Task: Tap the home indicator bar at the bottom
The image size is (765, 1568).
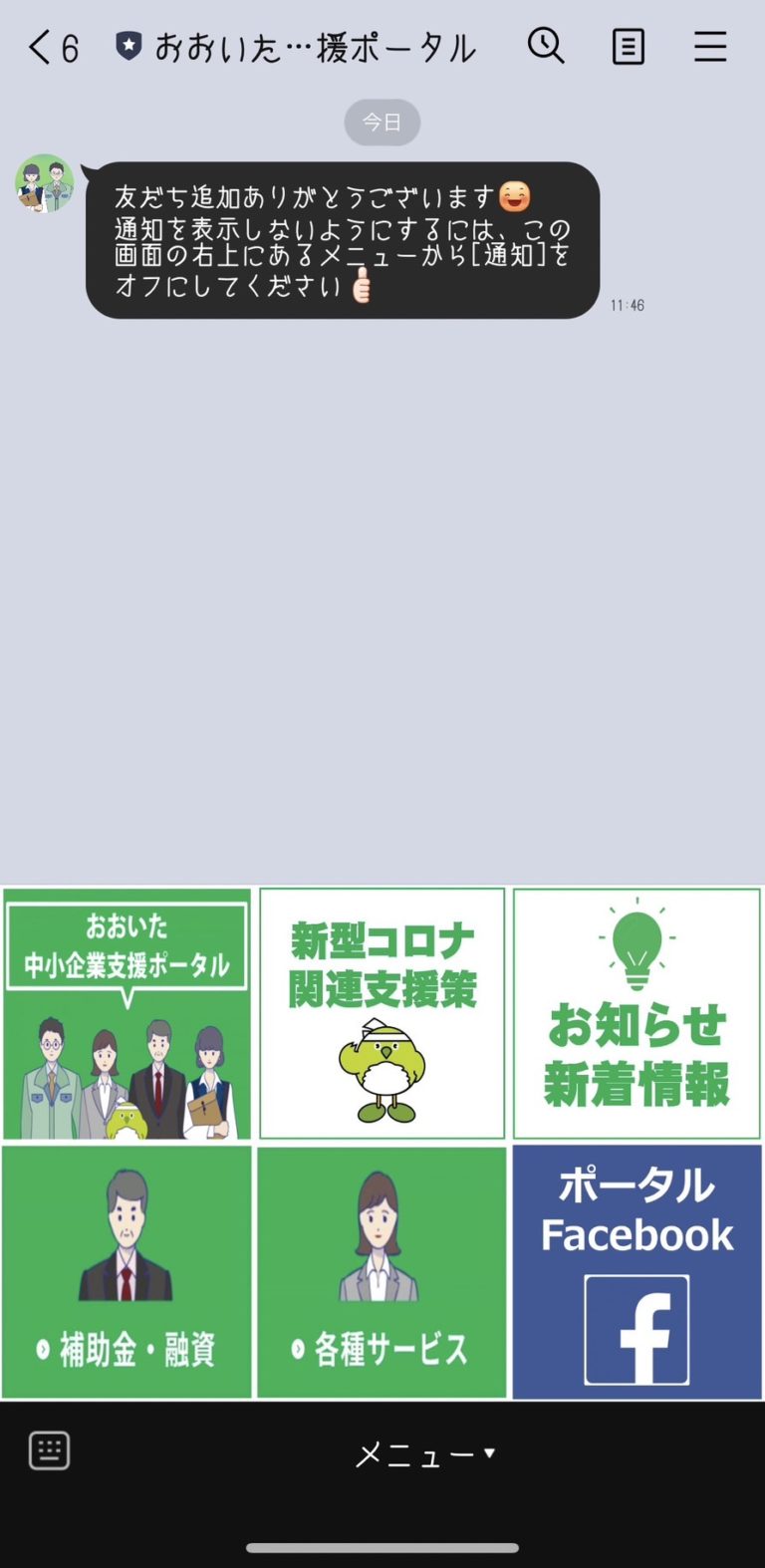Action: [x=382, y=1547]
